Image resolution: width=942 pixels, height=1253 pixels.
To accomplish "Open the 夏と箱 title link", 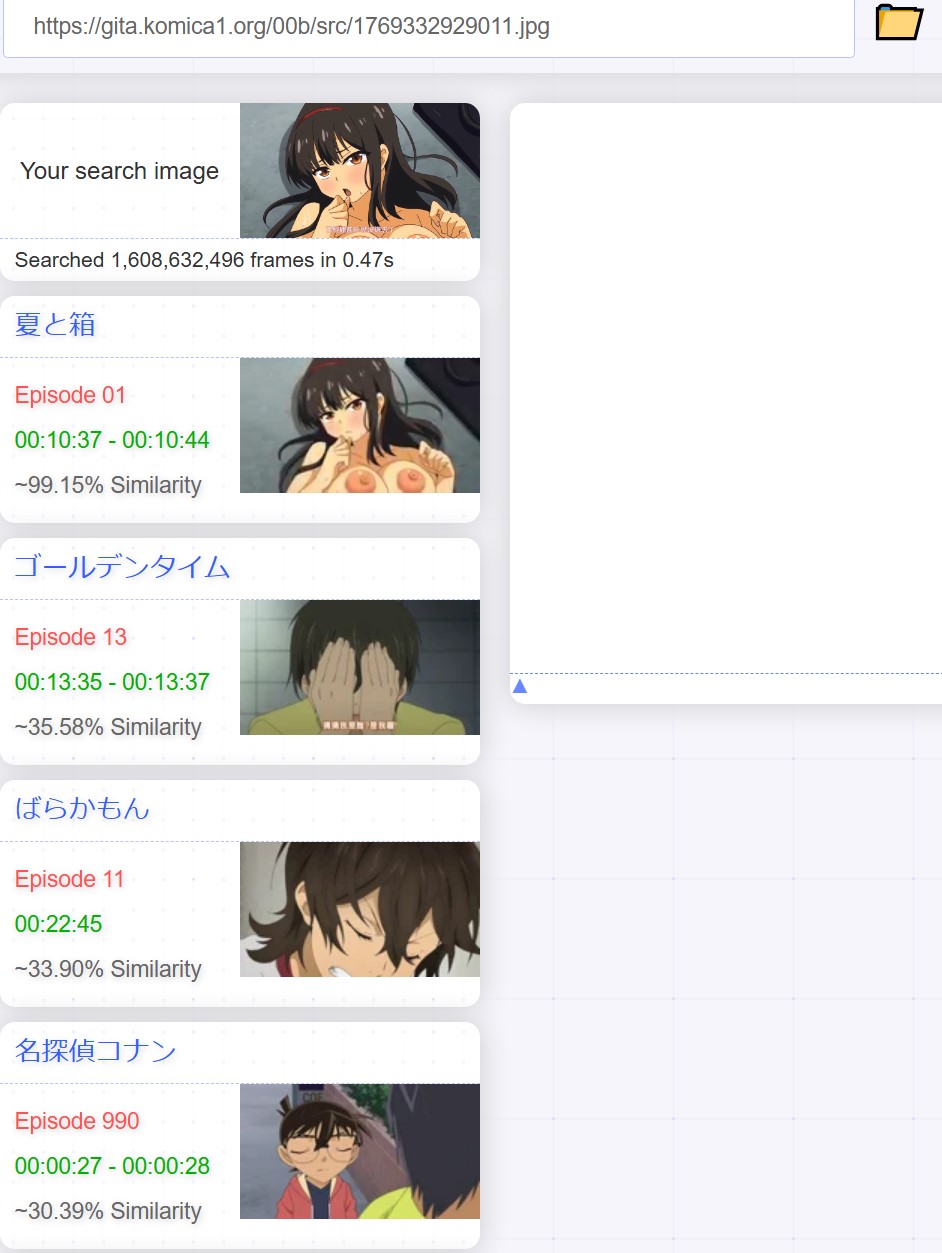I will [x=56, y=325].
